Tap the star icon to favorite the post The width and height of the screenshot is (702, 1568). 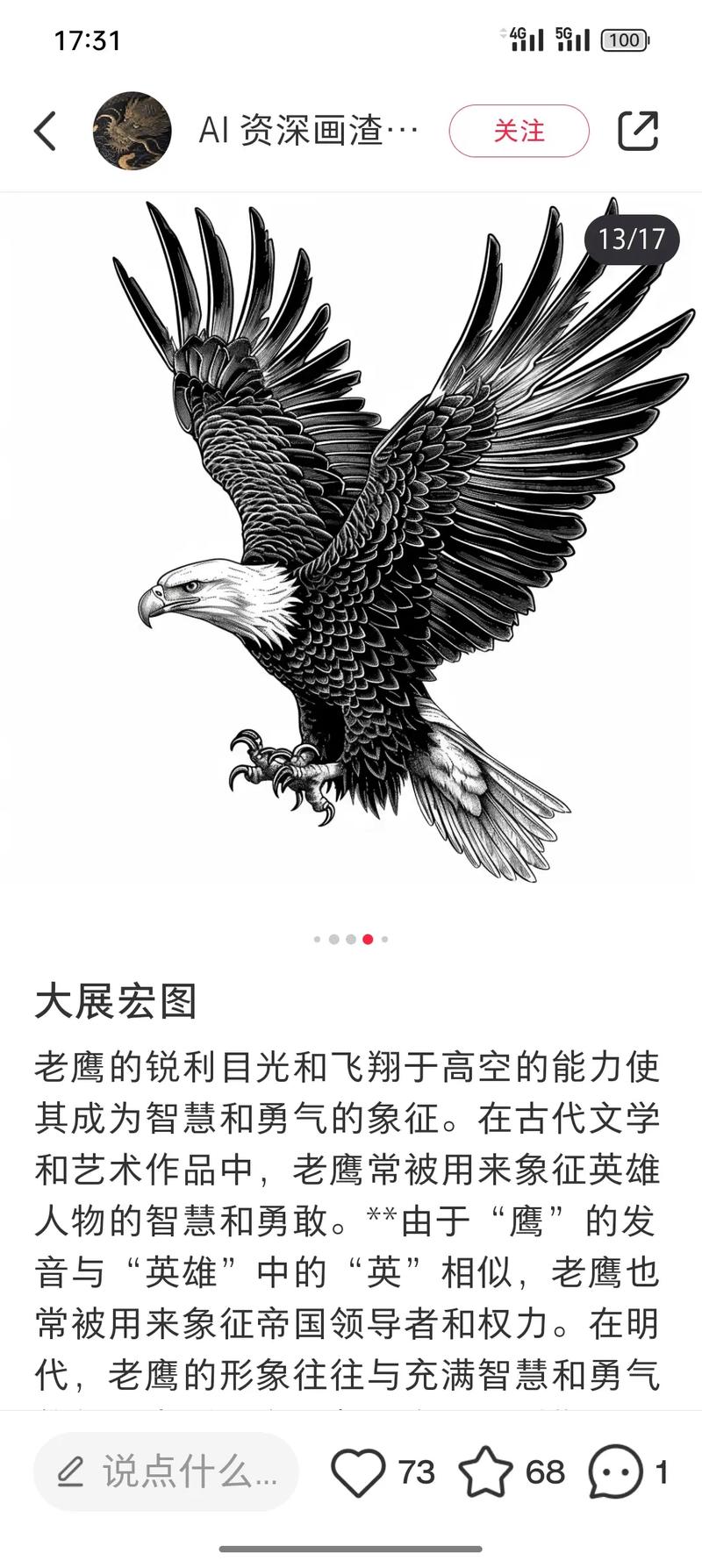click(484, 1470)
